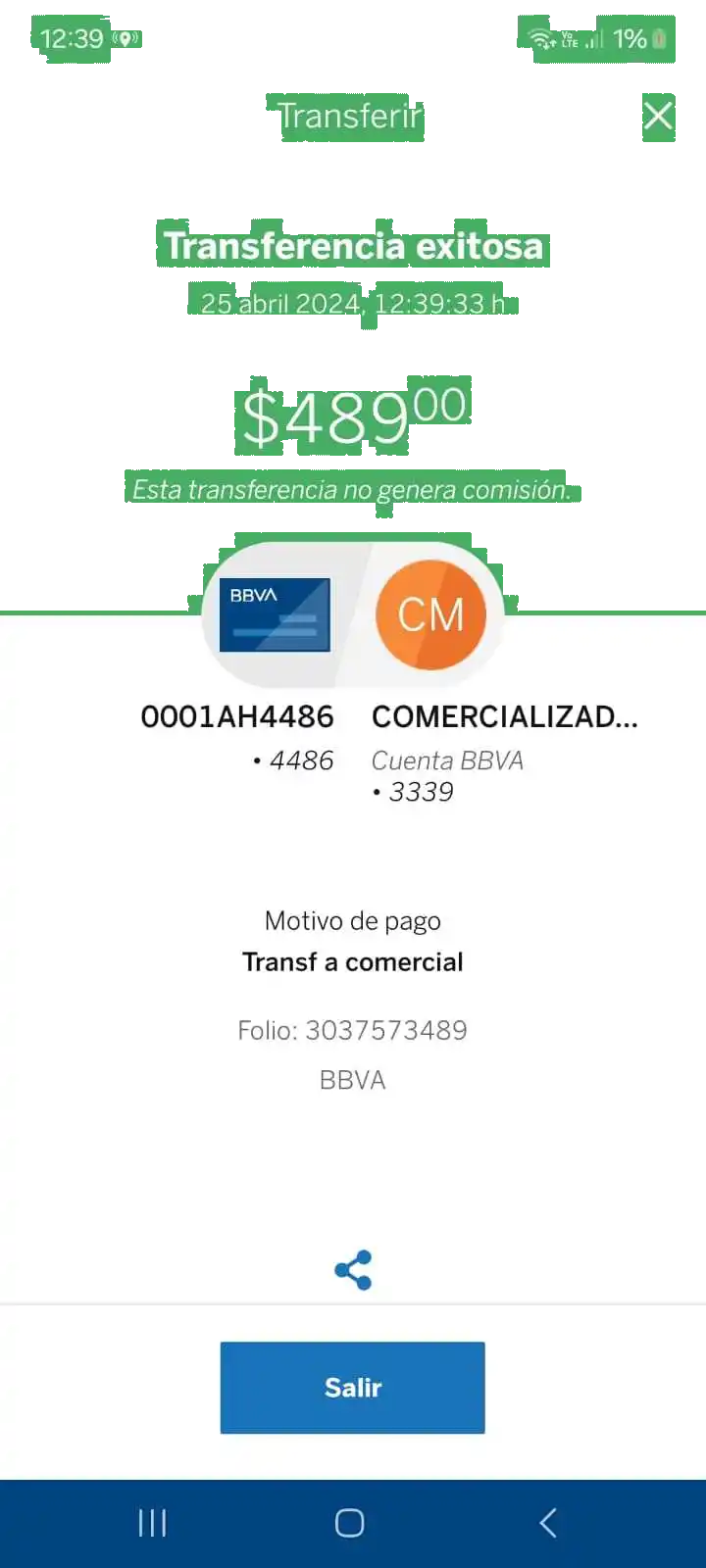Viewport: 706px width, 1568px height.
Task: Close the transfer confirmation screen
Action: [x=658, y=116]
